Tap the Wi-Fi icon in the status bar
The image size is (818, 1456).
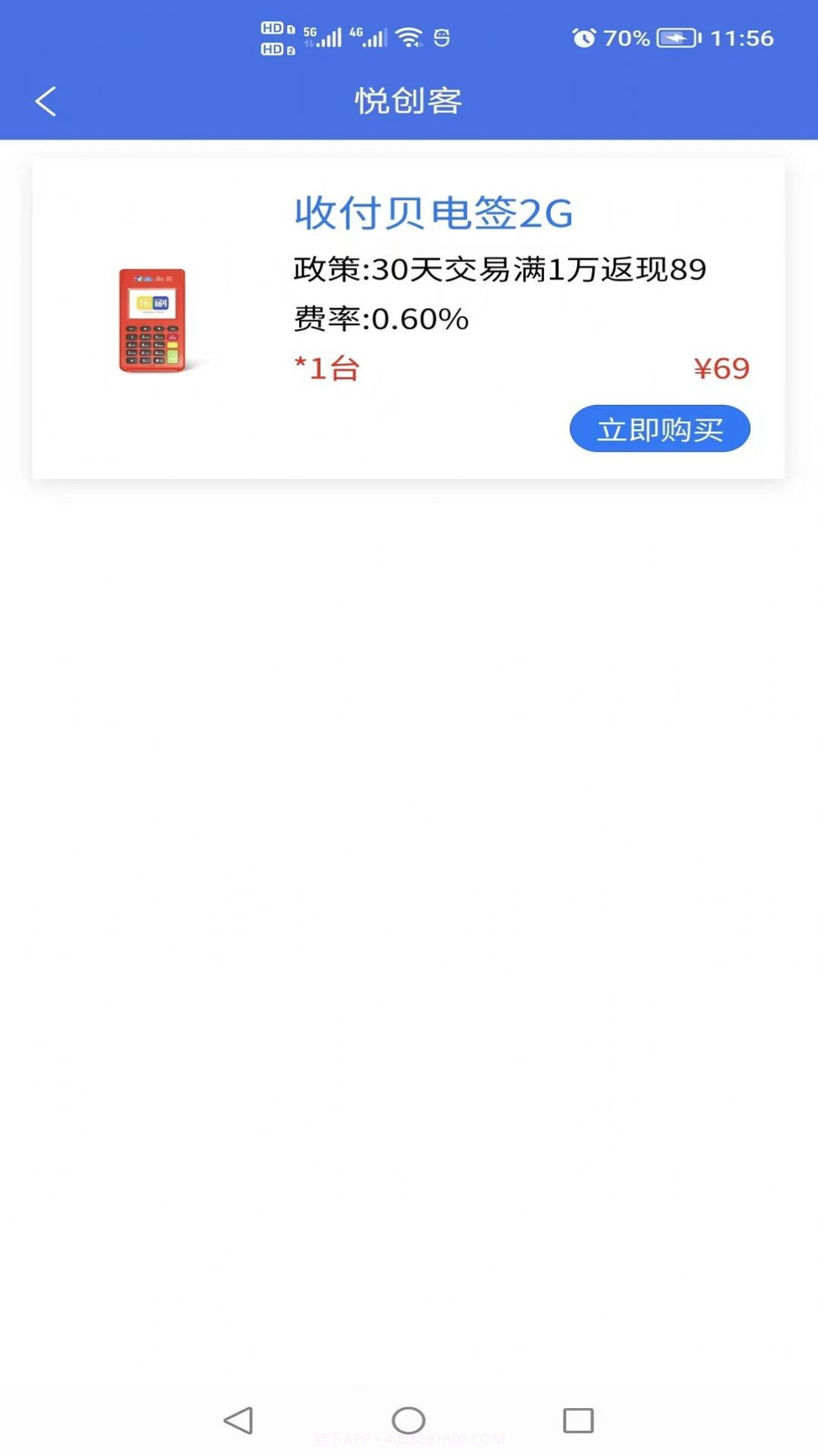pos(410,36)
